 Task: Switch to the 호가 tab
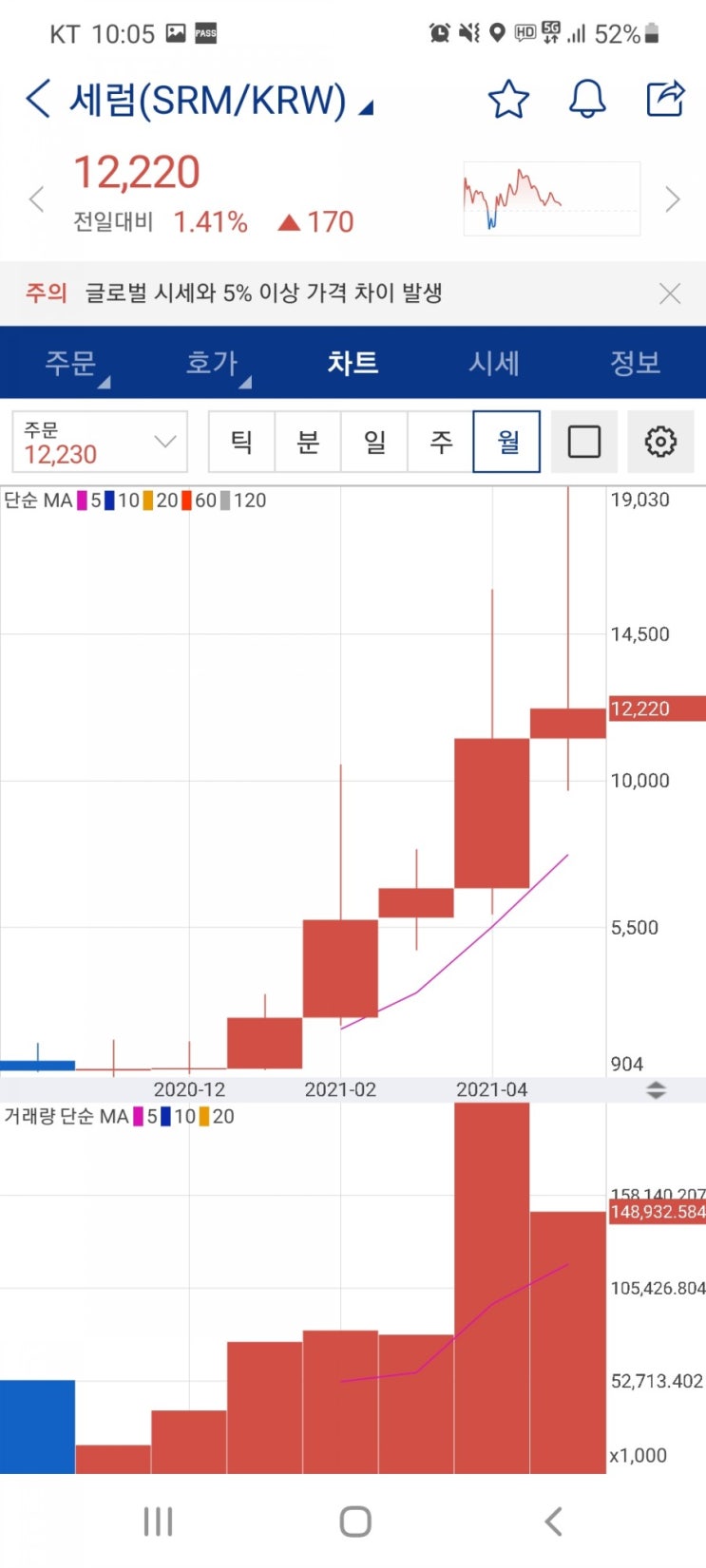pos(212,363)
